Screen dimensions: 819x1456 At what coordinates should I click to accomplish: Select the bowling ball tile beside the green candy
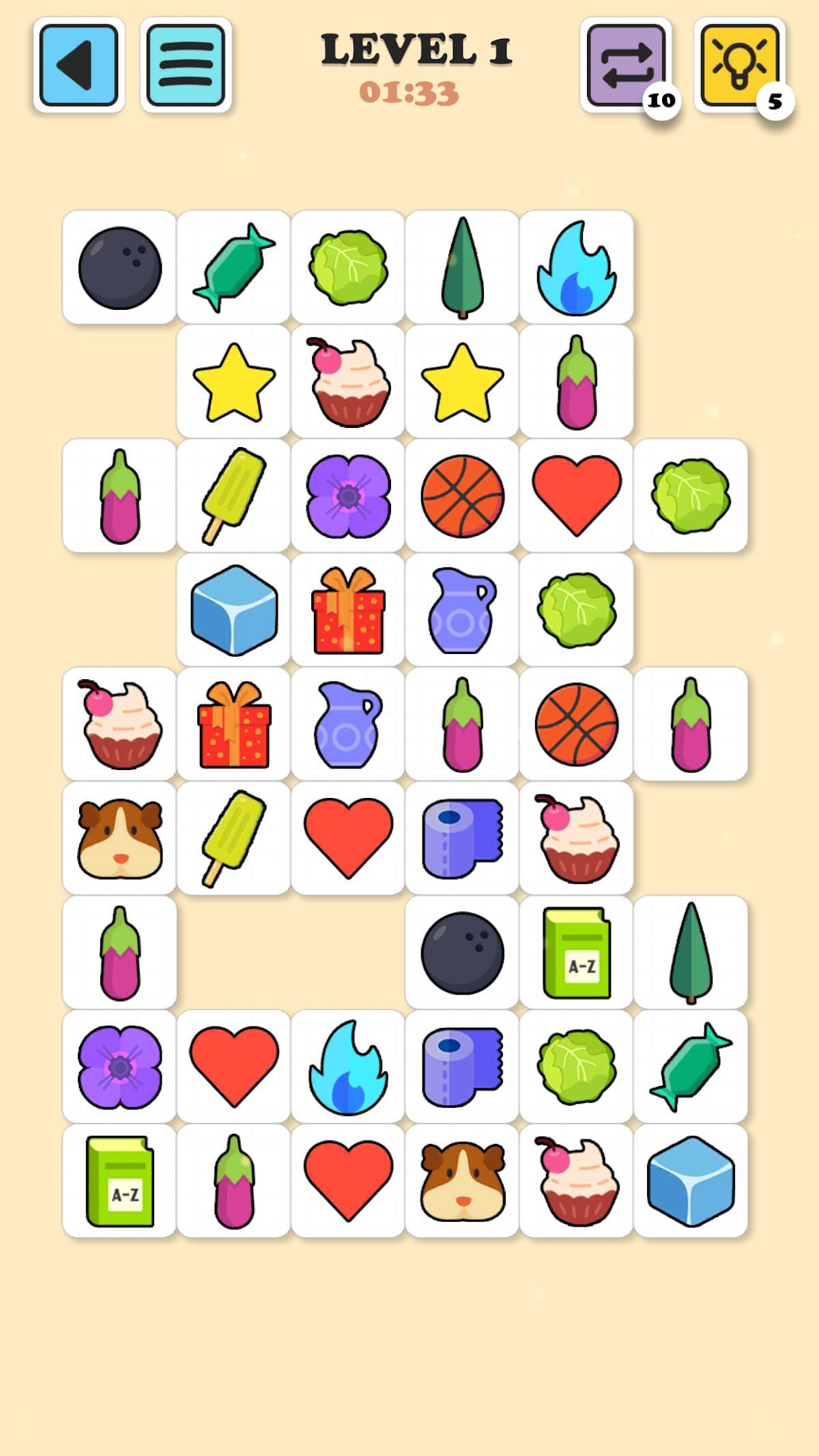point(119,267)
